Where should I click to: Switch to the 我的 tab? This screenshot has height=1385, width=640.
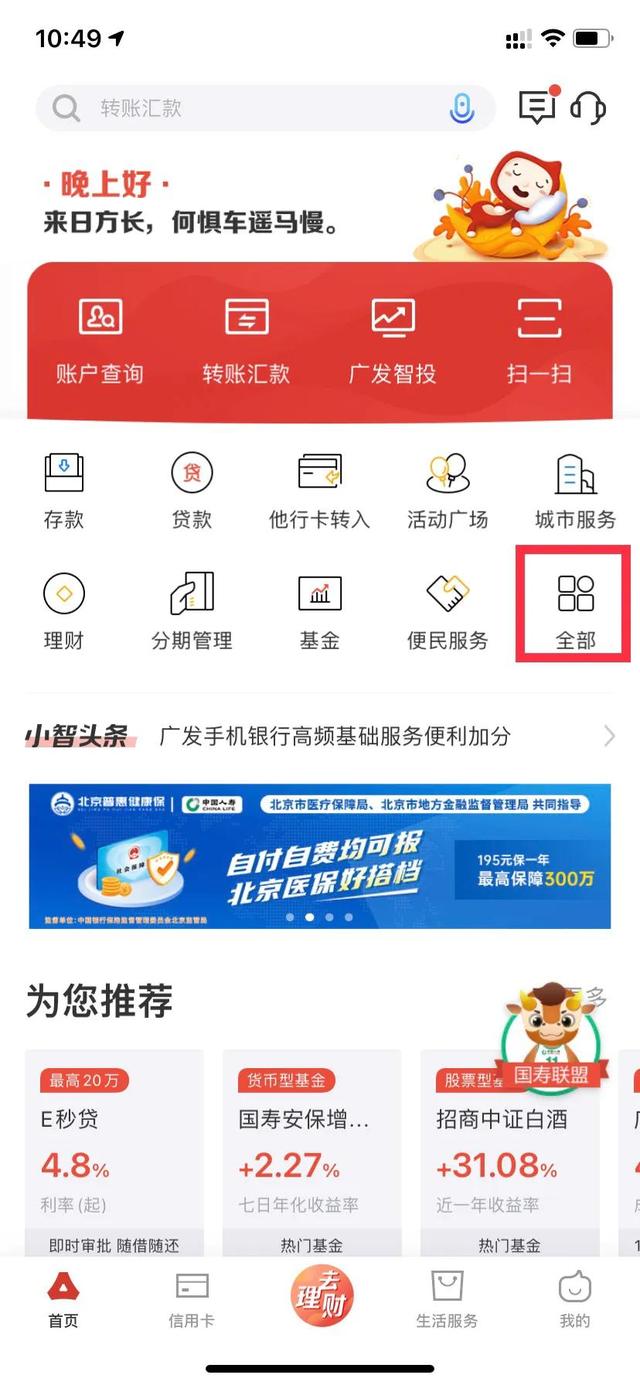tap(575, 1300)
